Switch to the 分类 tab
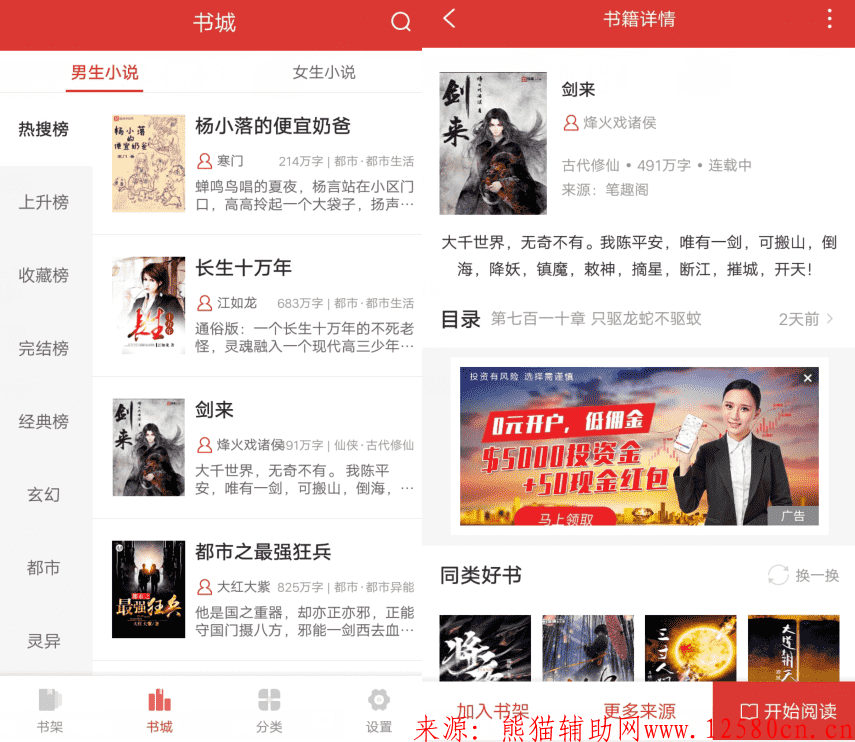 point(269,709)
